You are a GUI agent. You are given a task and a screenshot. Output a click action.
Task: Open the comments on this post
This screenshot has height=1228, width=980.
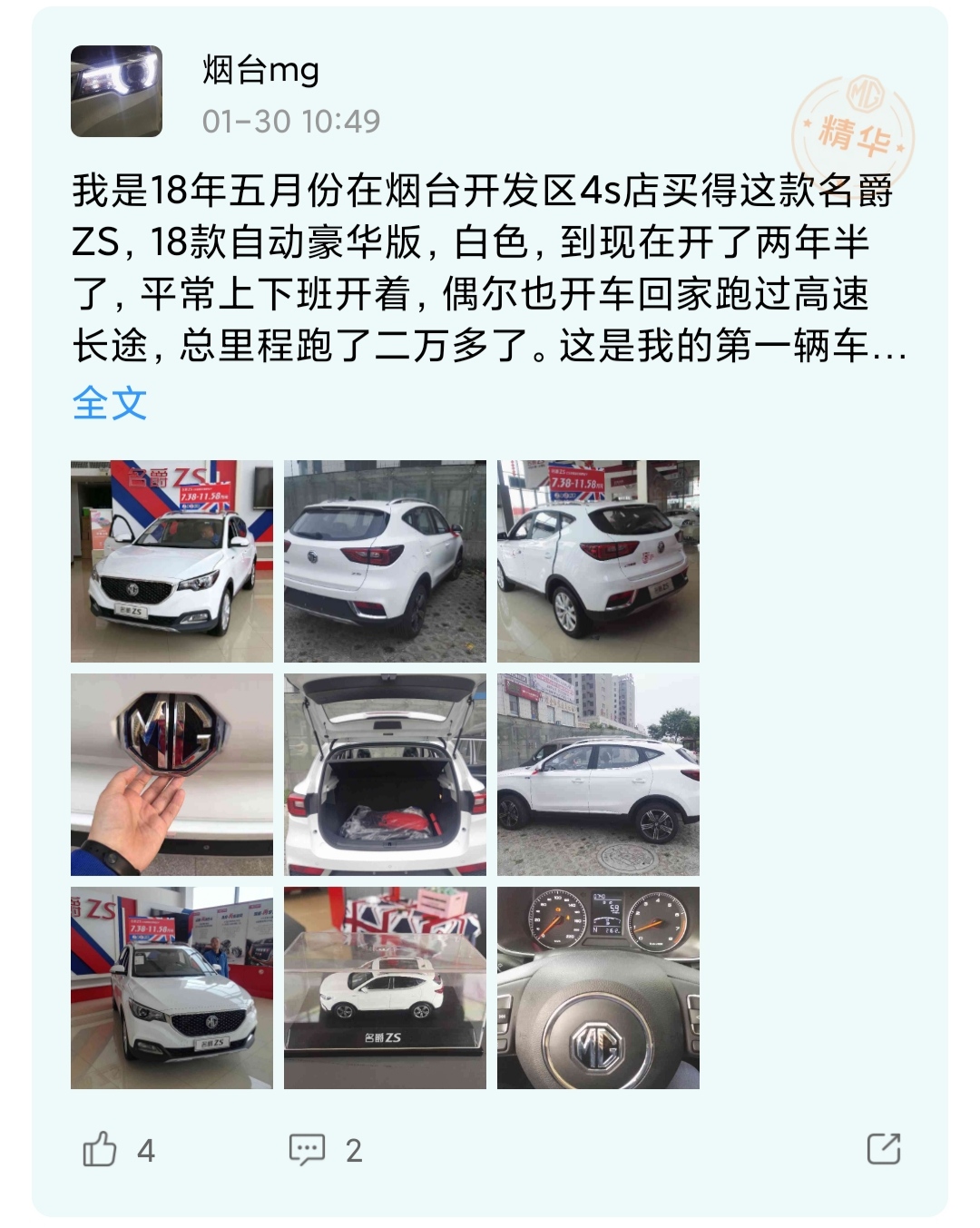tap(308, 1149)
